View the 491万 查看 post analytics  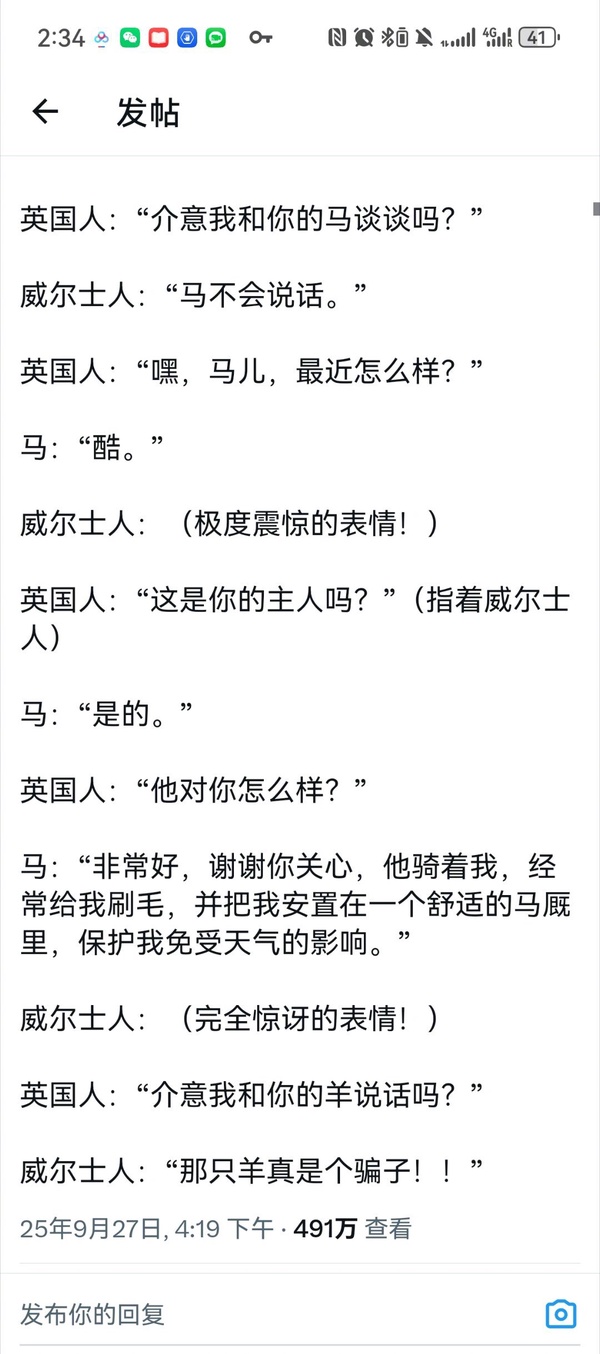[x=352, y=1228]
